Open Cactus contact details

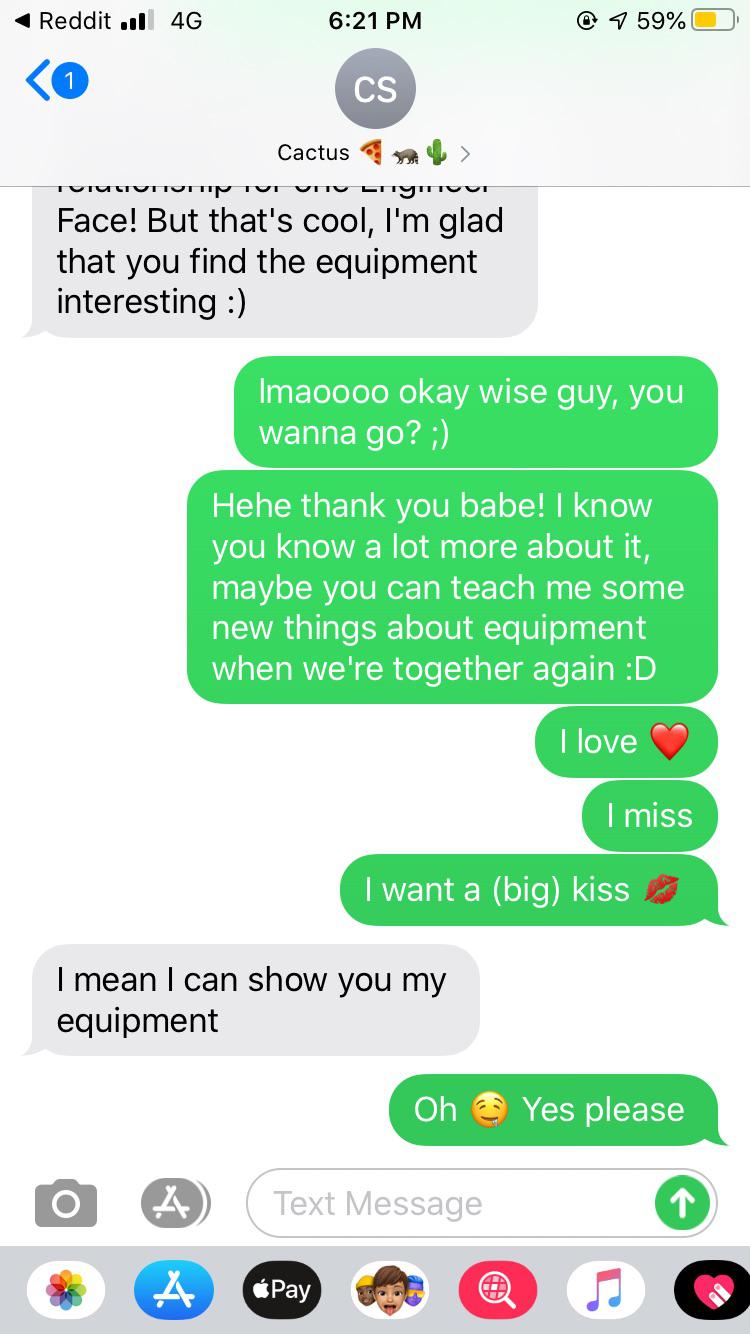[x=374, y=152]
